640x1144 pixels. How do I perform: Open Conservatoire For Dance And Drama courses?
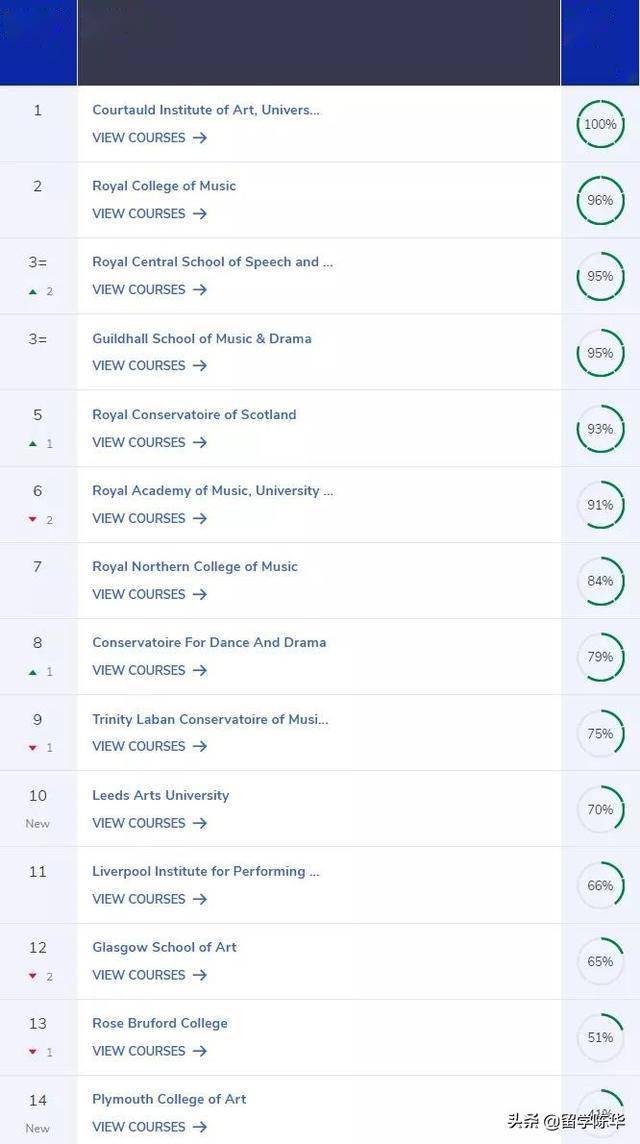pos(149,670)
